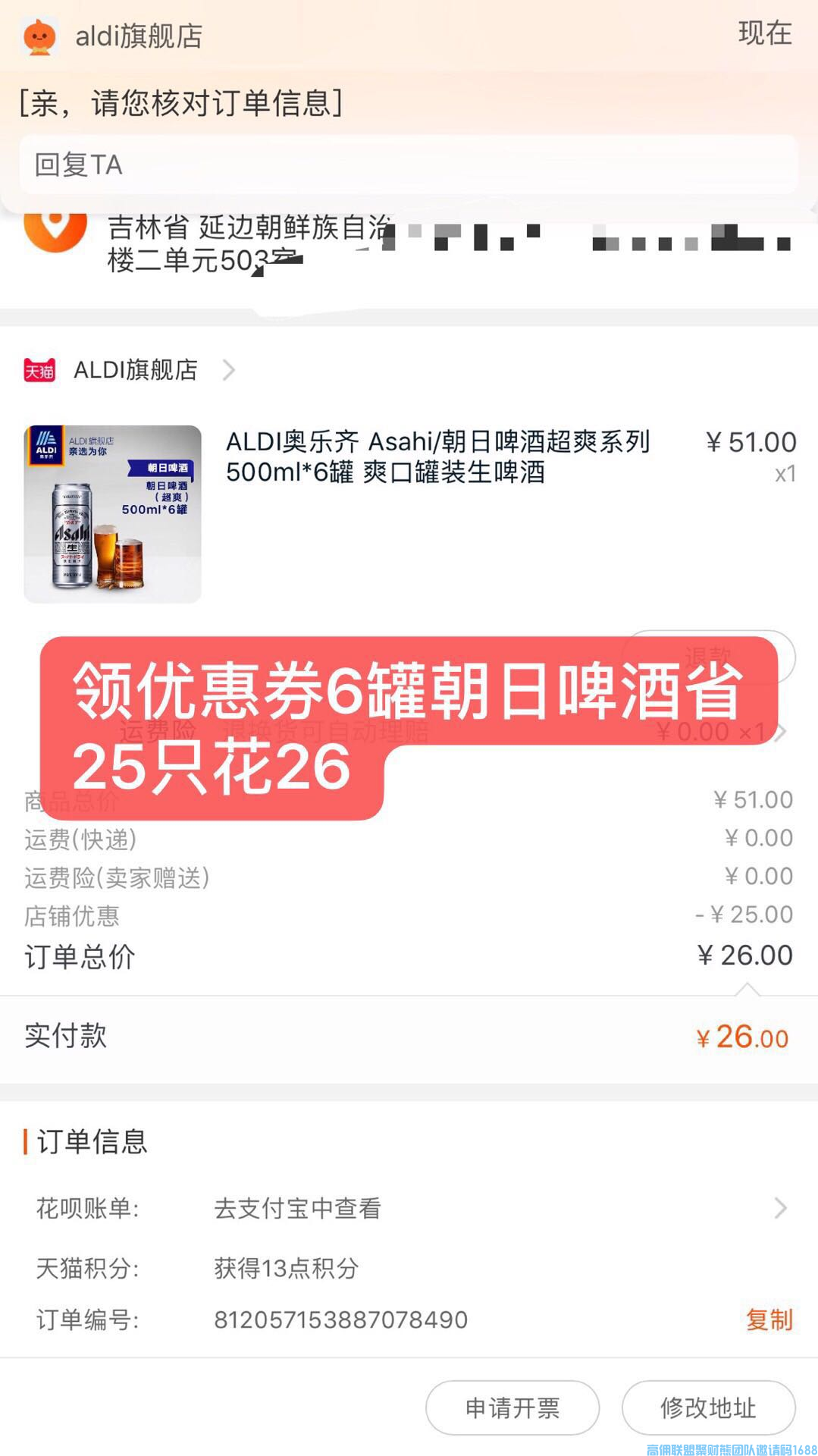The image size is (818, 1456).
Task: Open the ALDI旗舰店 store page
Action: point(135,370)
